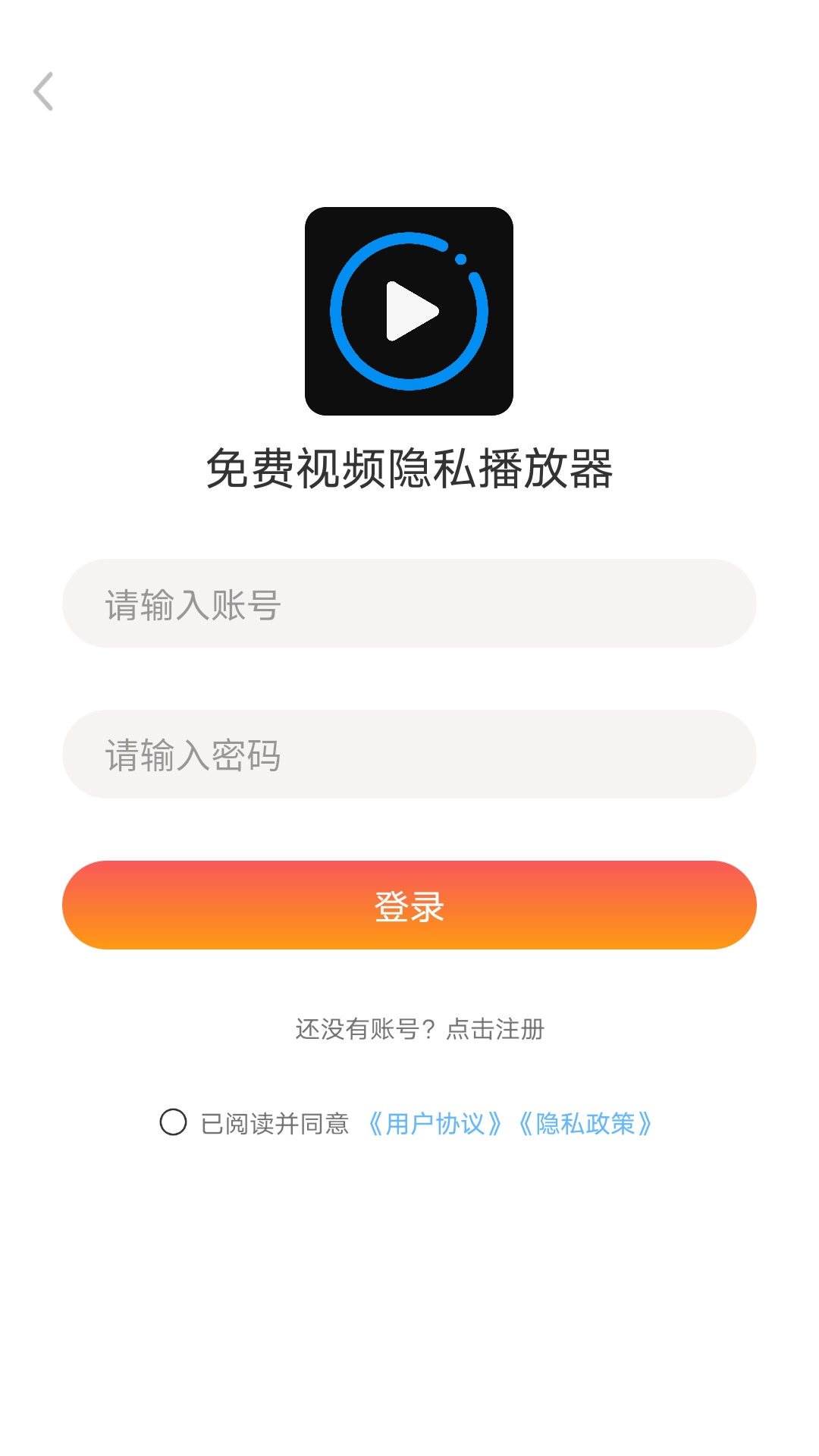This screenshot has height=1456, width=819.
Task: Check the 已阅读并同意 agreement circle
Action: pyautogui.click(x=174, y=1122)
